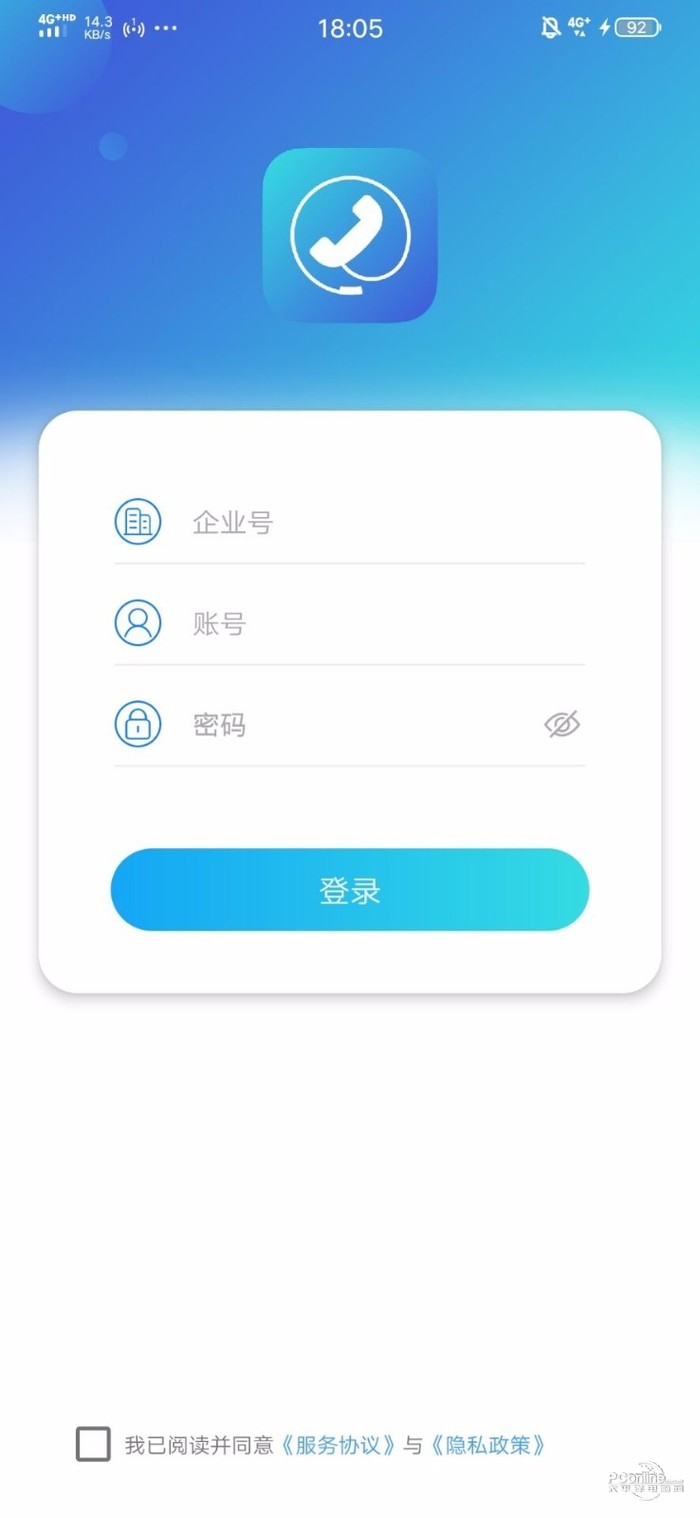The image size is (700, 1518).
Task: Select the 密码 password field
Action: (x=360, y=725)
